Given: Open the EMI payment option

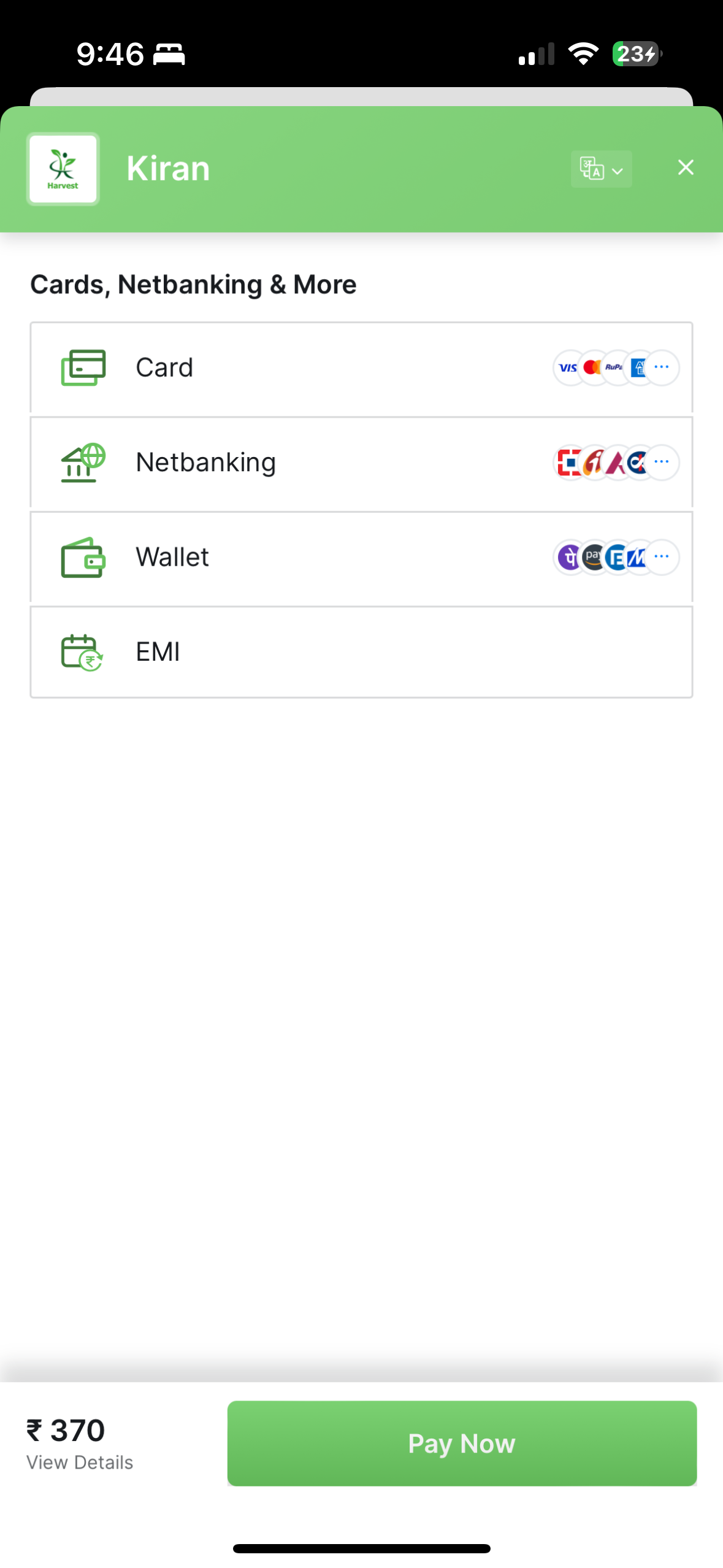Looking at the screenshot, I should click(361, 652).
